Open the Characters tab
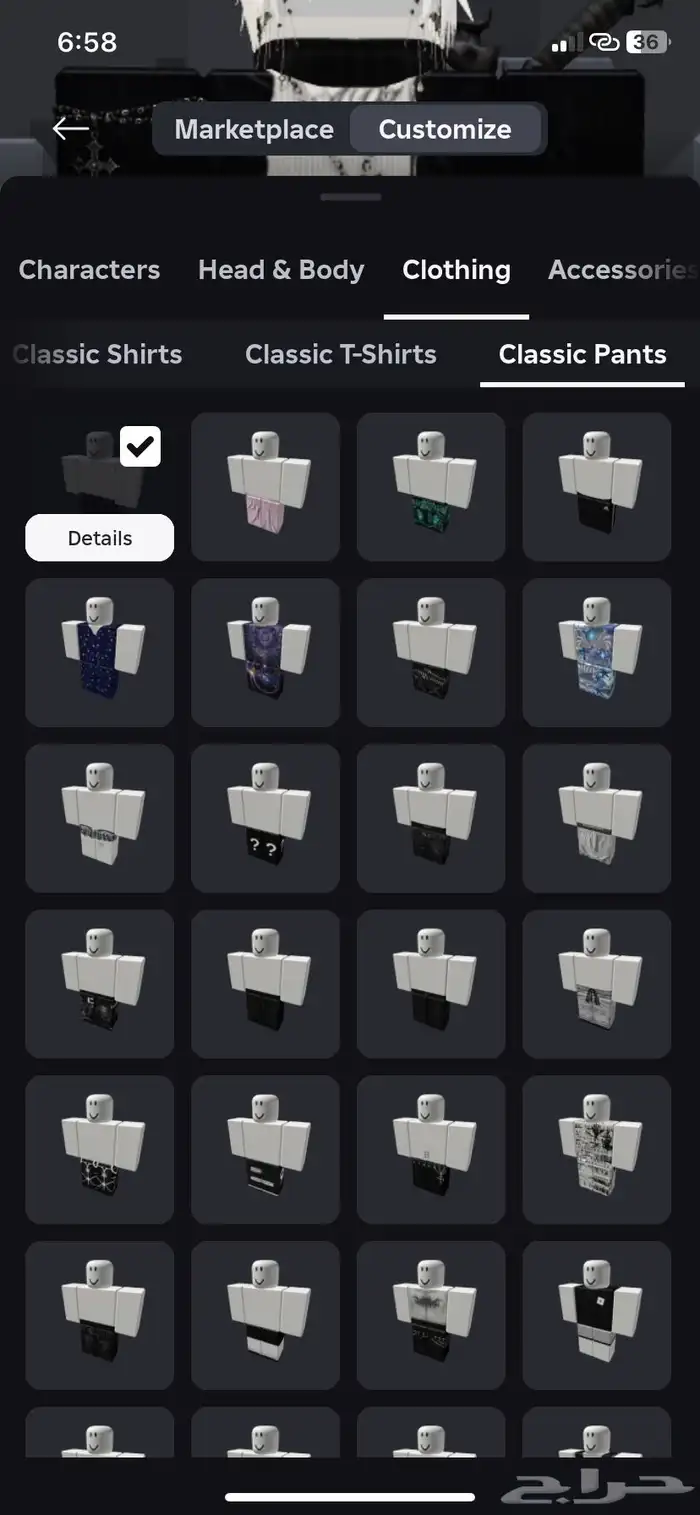 point(89,270)
